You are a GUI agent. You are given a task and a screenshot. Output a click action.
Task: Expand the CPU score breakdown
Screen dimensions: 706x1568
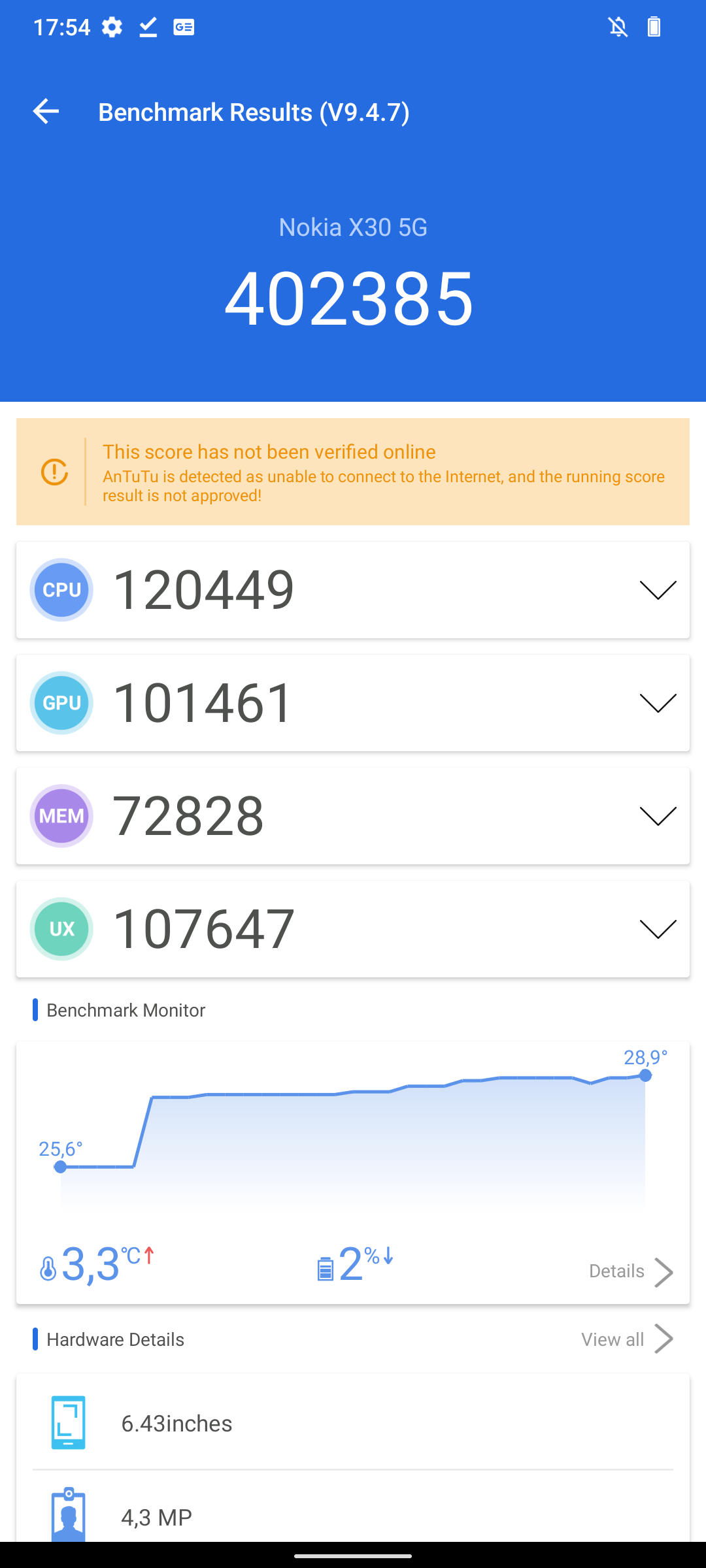[x=658, y=590]
